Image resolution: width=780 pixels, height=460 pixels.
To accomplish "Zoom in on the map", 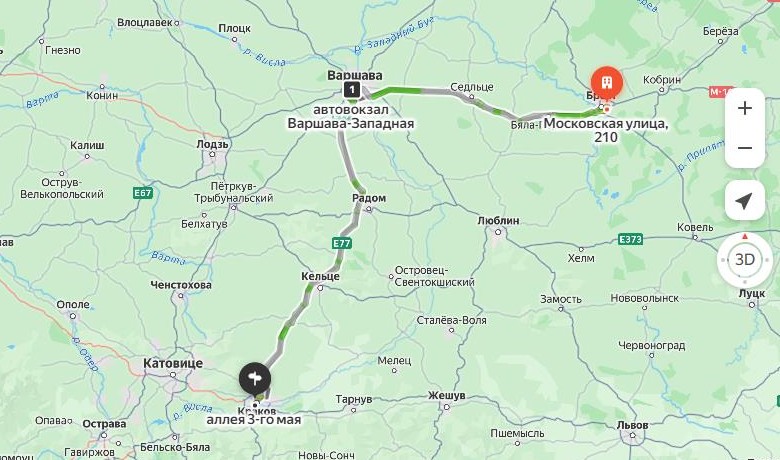I will click(744, 108).
